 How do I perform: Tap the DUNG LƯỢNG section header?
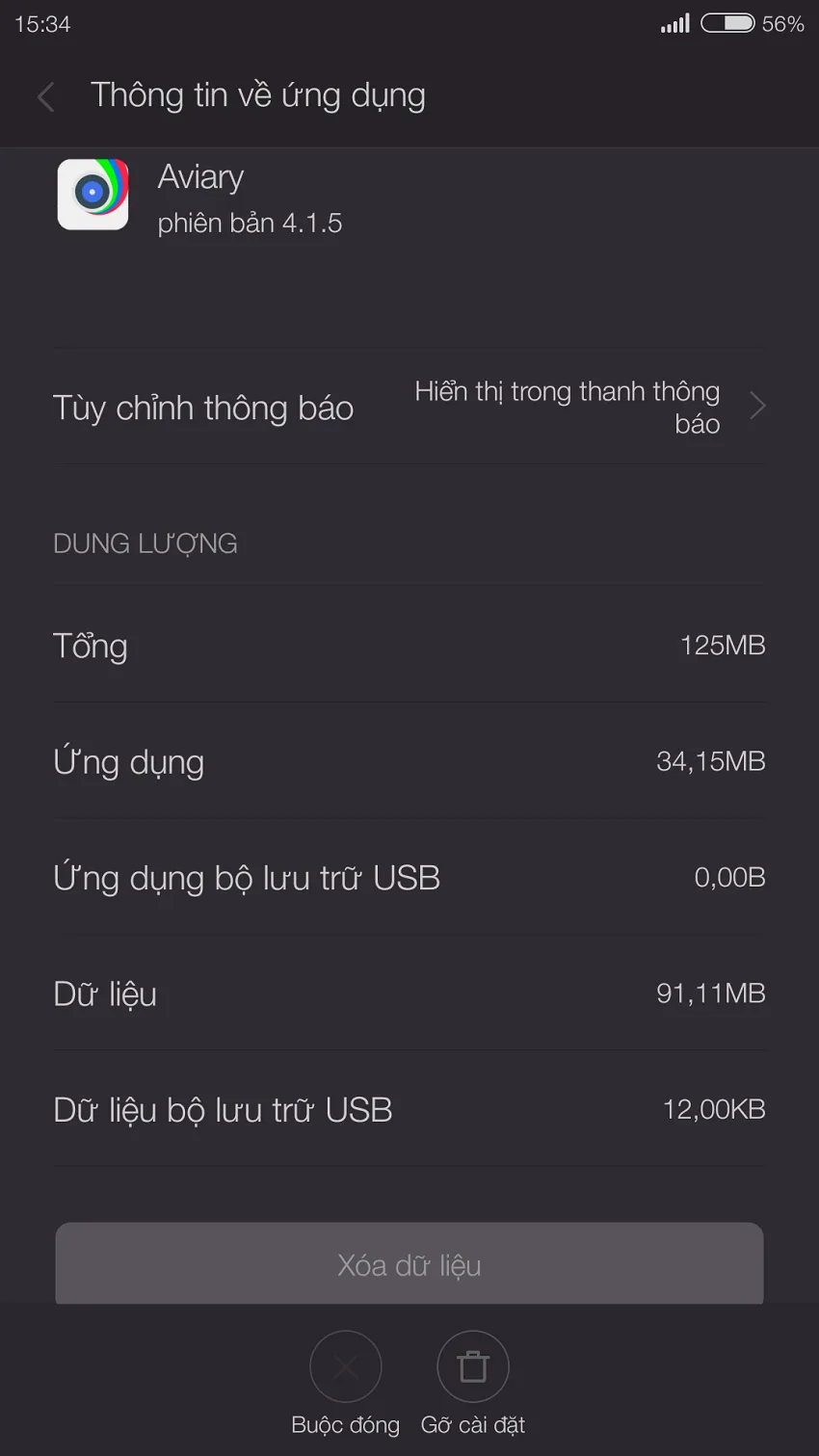(145, 543)
